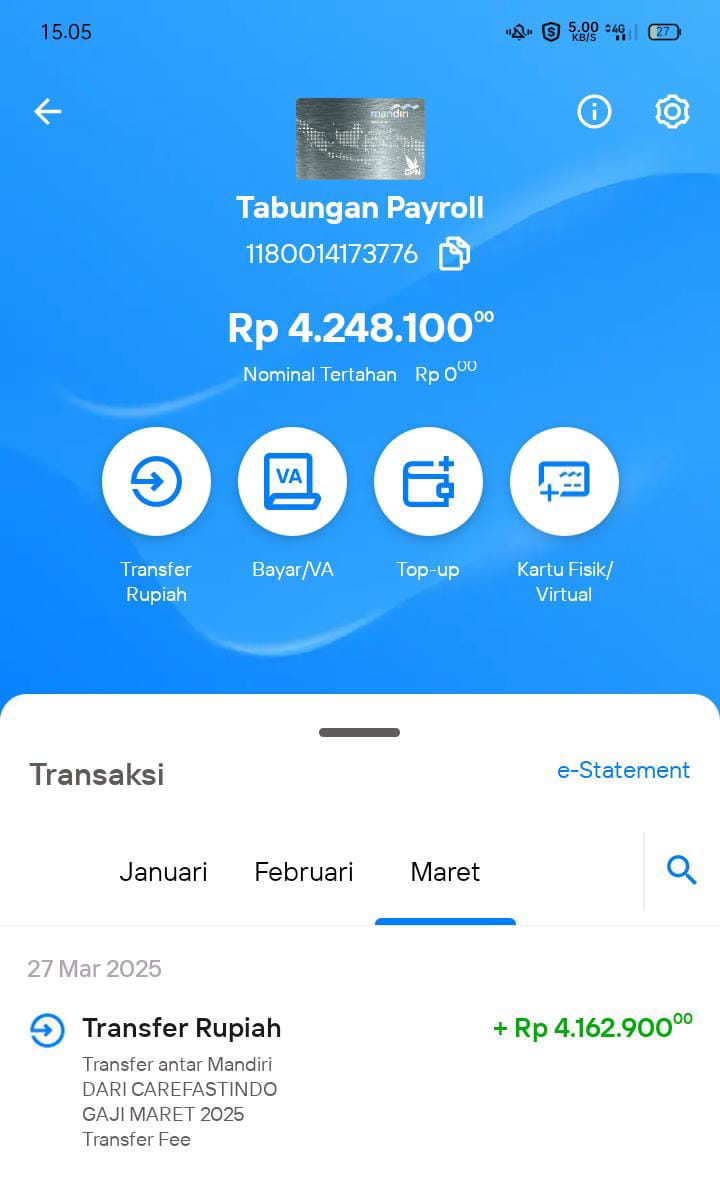Open the account info icon
This screenshot has height=1201, width=720.
(594, 112)
